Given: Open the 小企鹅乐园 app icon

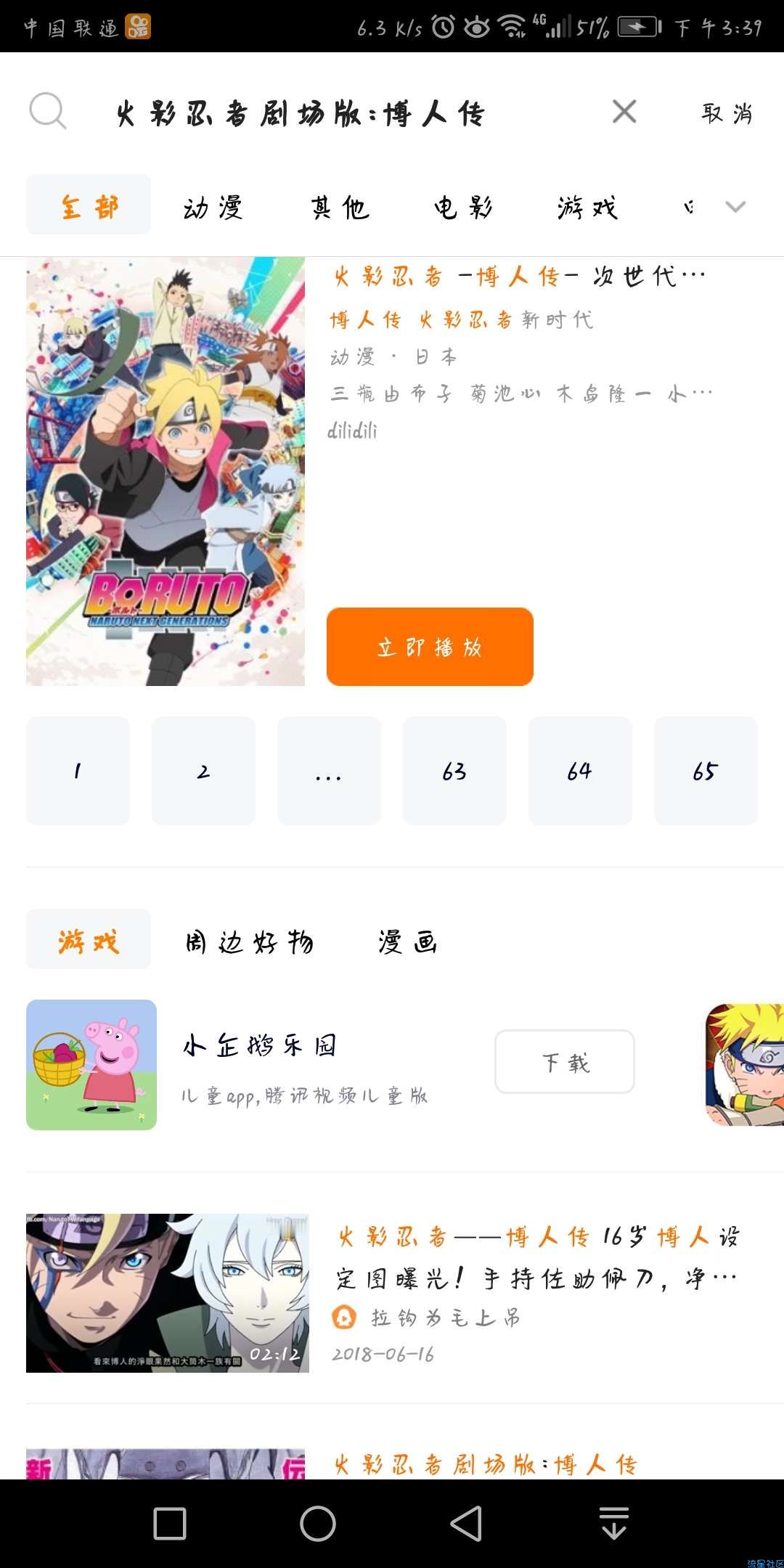Looking at the screenshot, I should (x=91, y=1065).
